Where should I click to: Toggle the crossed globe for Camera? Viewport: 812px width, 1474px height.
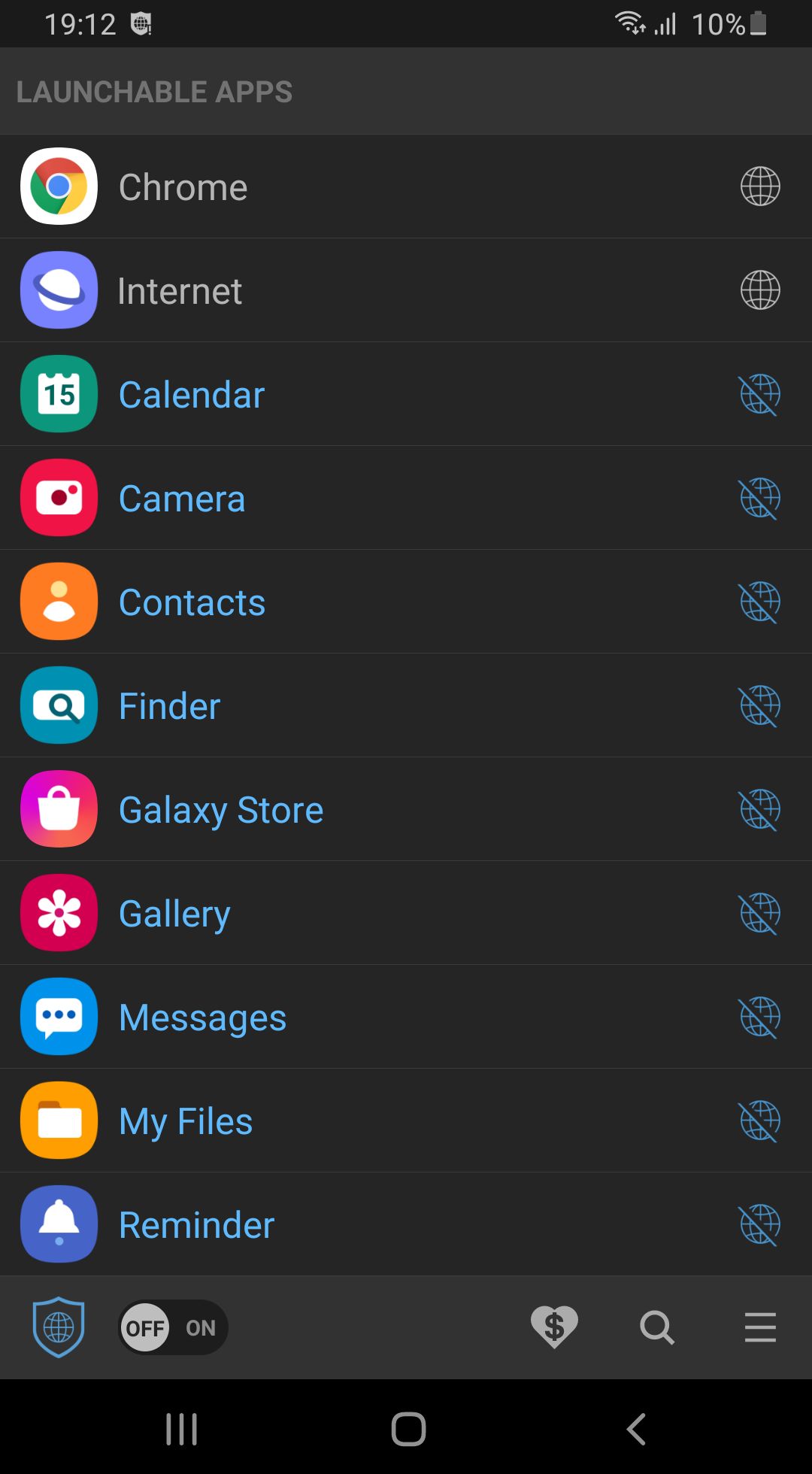coord(760,498)
